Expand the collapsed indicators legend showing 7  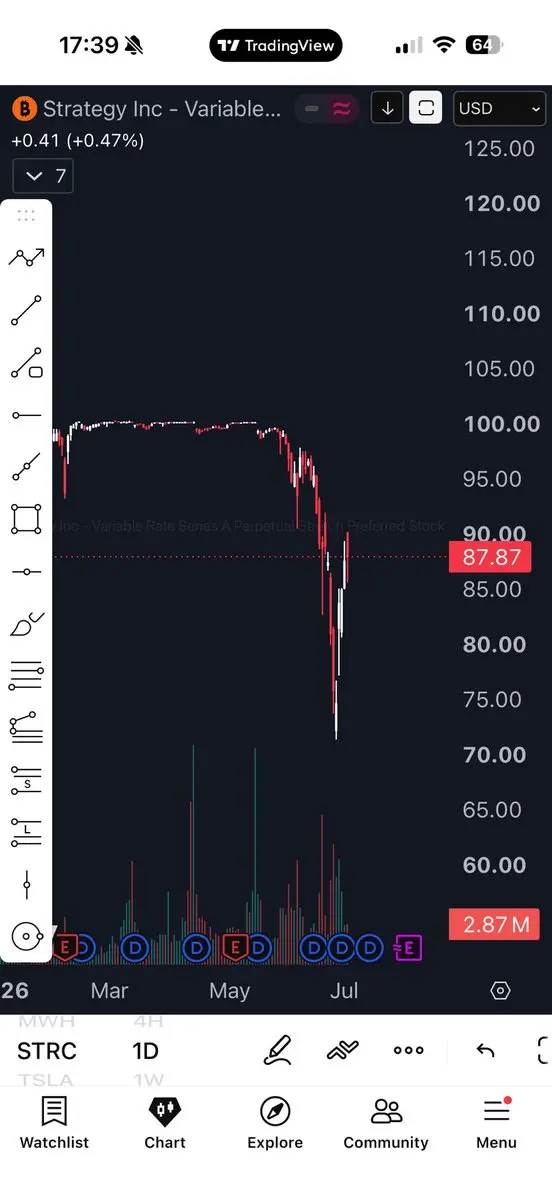click(x=43, y=177)
